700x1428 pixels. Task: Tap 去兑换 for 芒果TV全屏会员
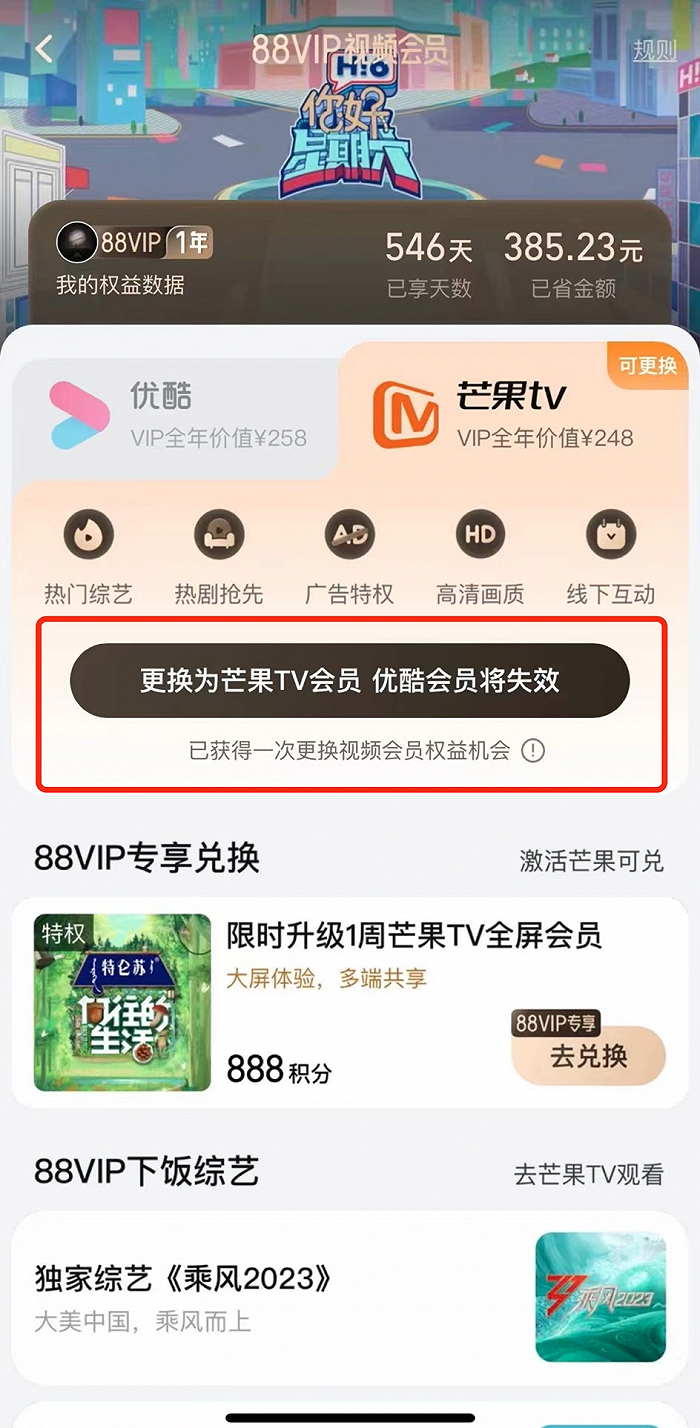pyautogui.click(x=588, y=1056)
